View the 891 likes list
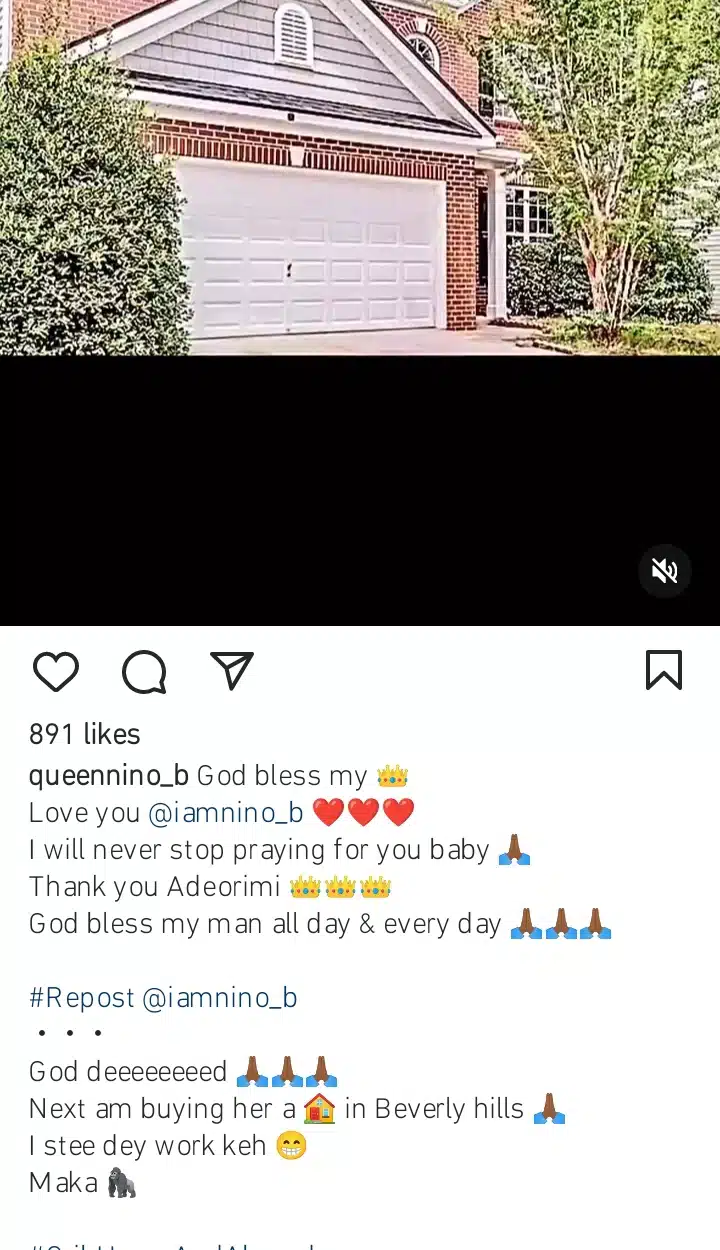720x1250 pixels. (x=85, y=734)
